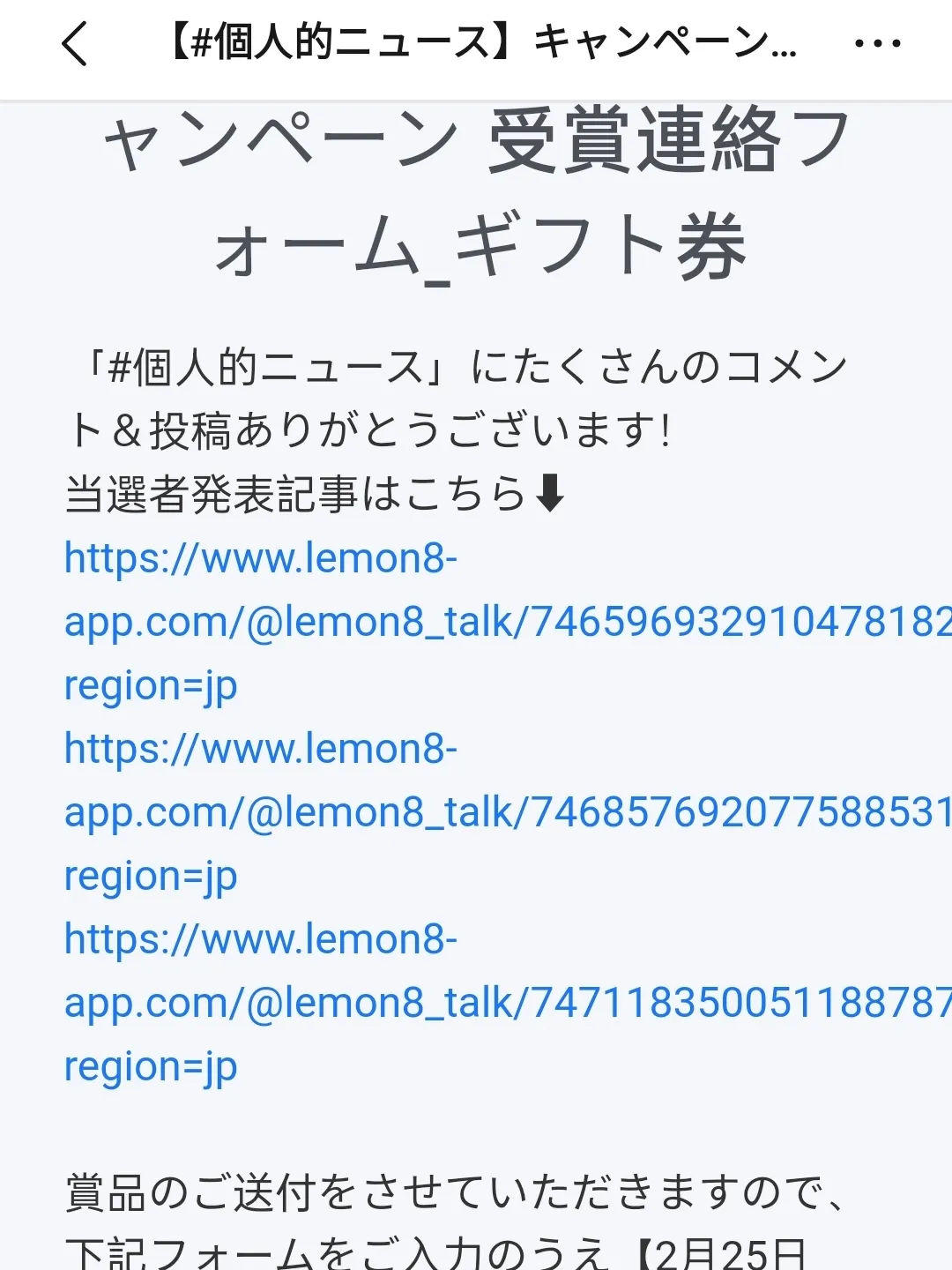Open the lemon8_talk link starting with 74711
This screenshot has width=952, height=1270.
(507, 1003)
